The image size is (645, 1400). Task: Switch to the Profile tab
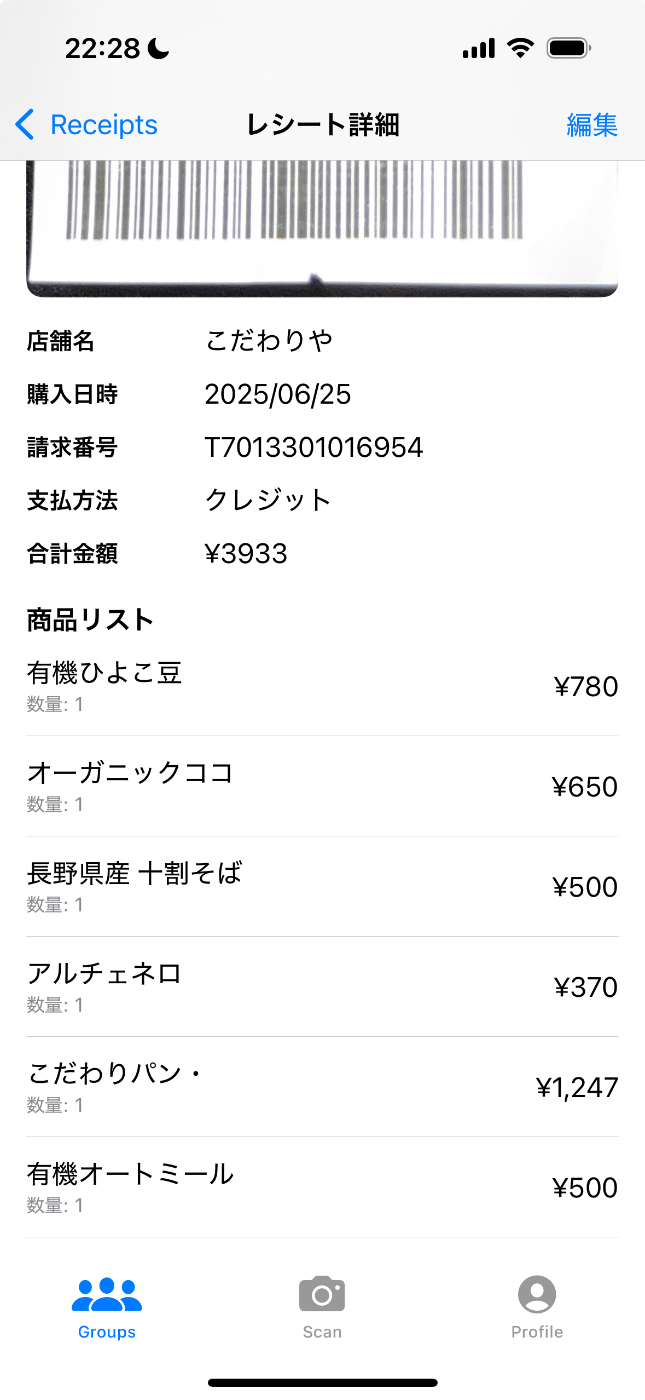[537, 1308]
